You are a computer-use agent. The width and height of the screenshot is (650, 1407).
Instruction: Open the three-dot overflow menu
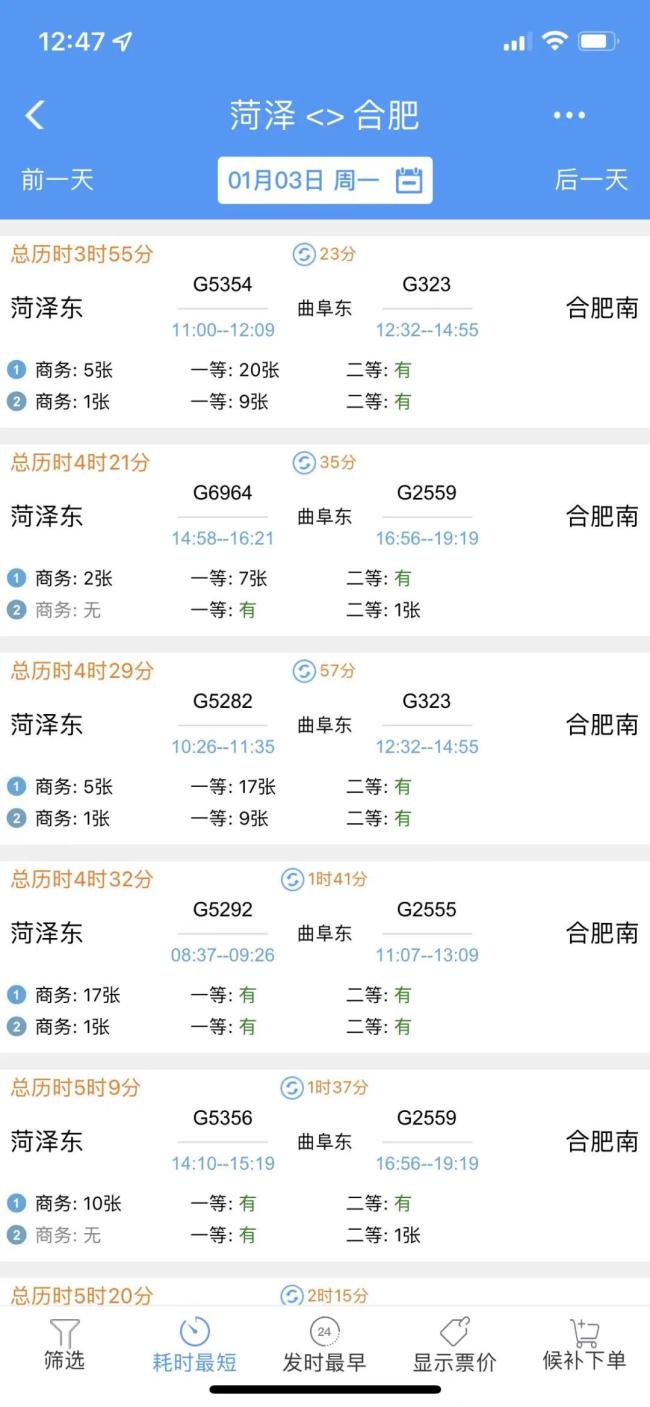(x=569, y=115)
